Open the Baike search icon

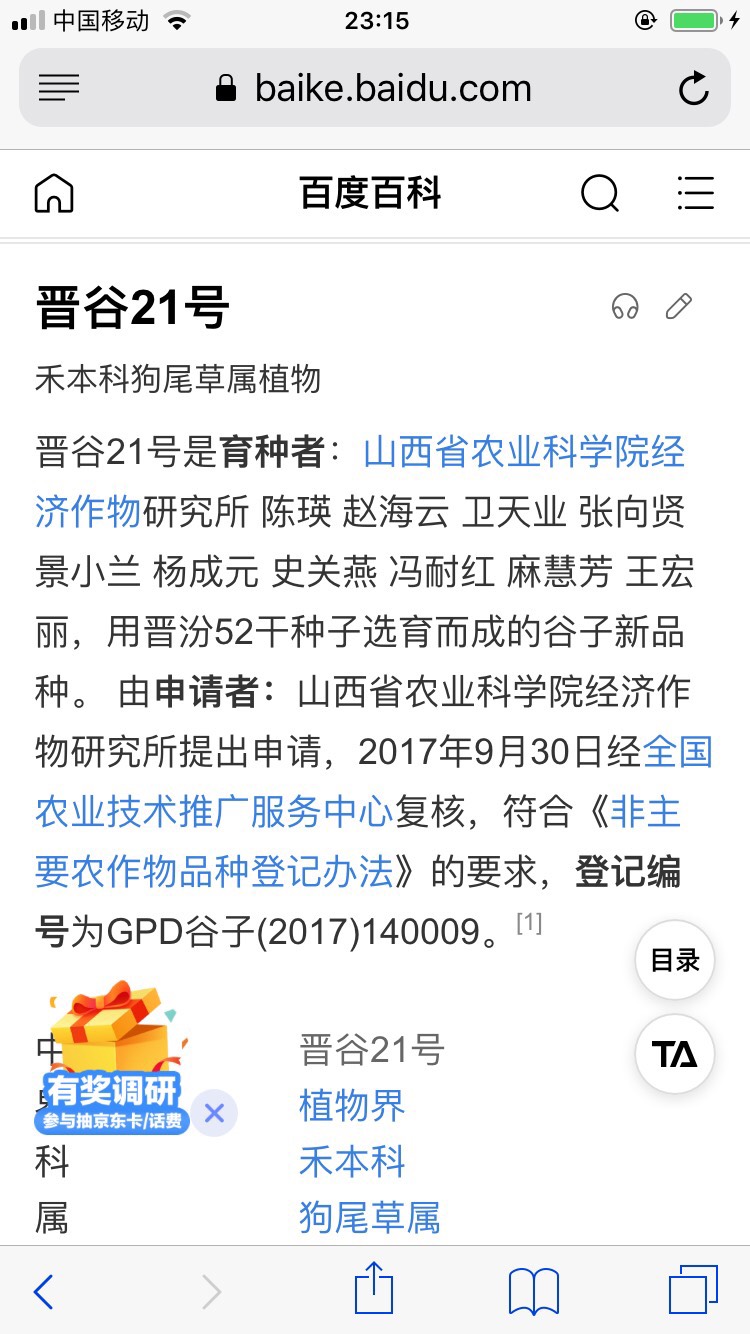(x=599, y=193)
